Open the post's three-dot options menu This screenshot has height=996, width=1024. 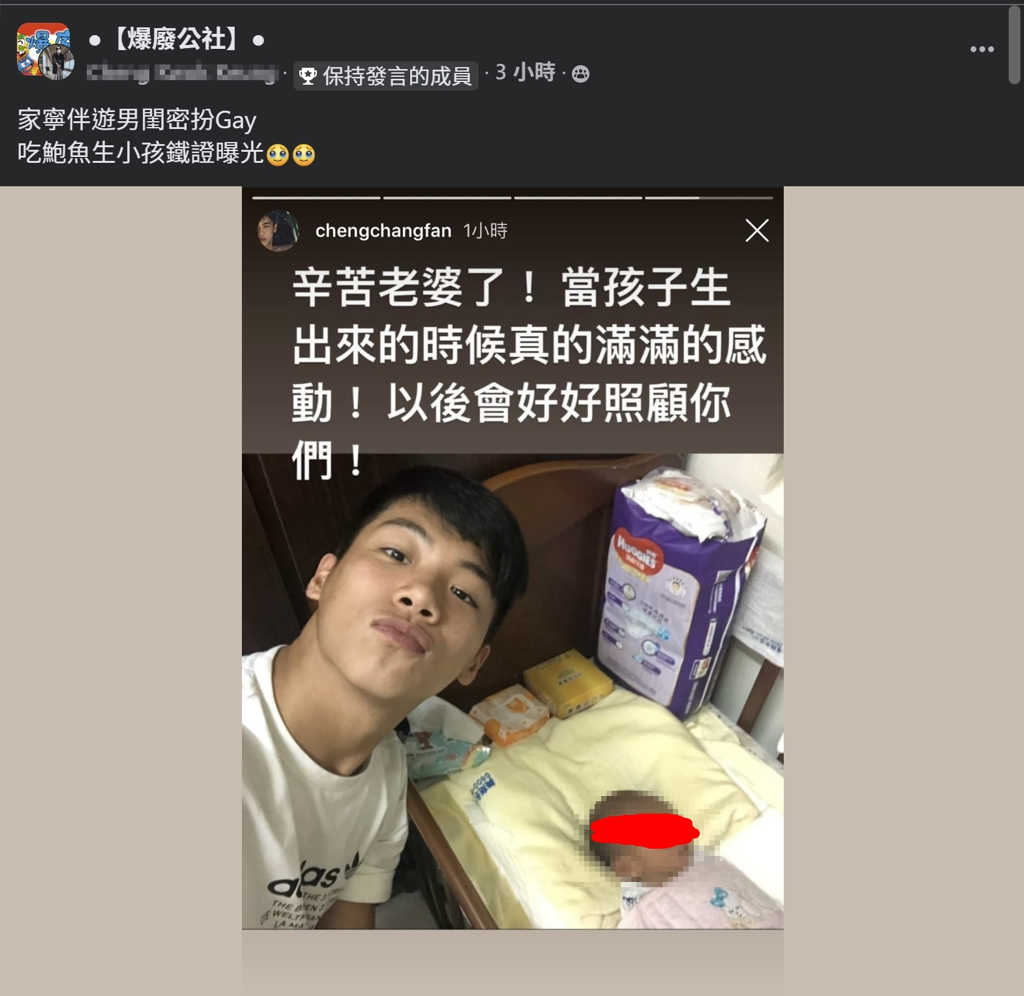coord(982,49)
